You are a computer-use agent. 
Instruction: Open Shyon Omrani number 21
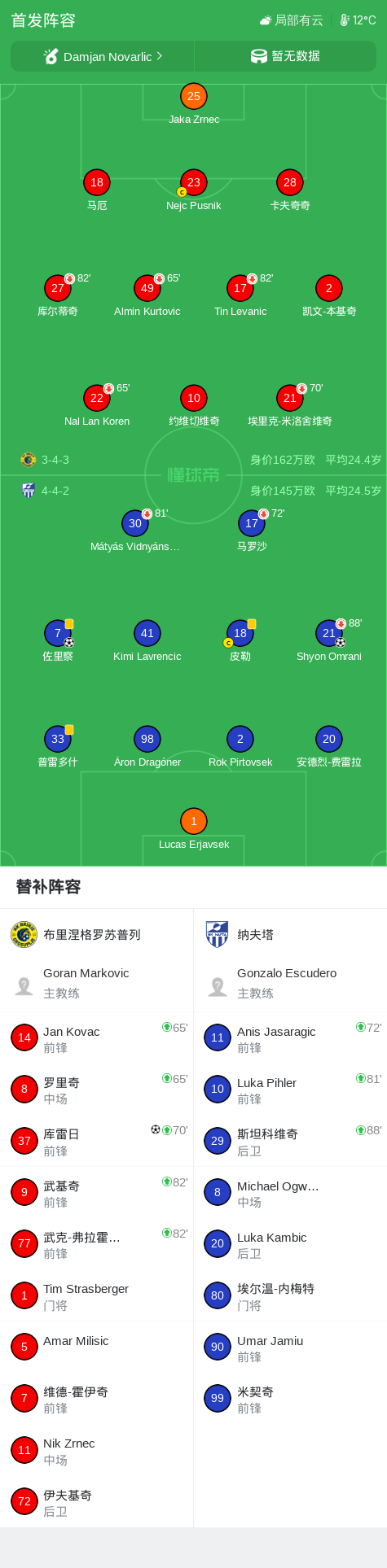[329, 641]
